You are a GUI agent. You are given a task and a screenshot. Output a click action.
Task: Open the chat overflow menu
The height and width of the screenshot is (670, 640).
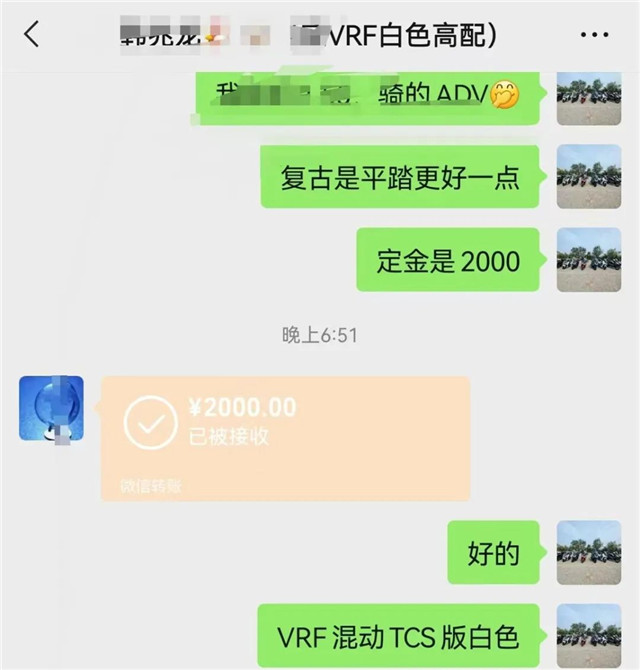[594, 35]
